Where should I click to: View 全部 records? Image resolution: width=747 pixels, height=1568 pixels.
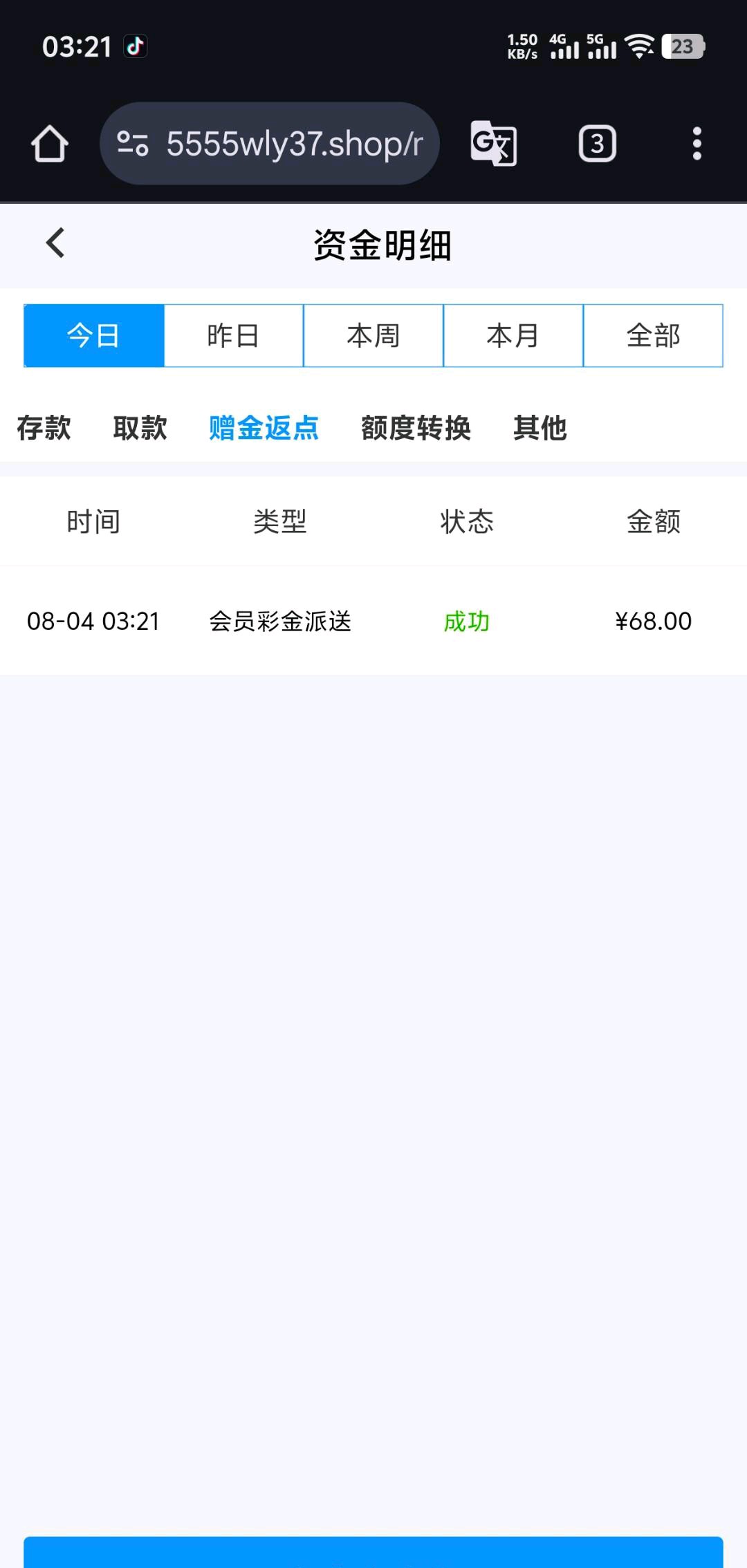[x=653, y=336]
